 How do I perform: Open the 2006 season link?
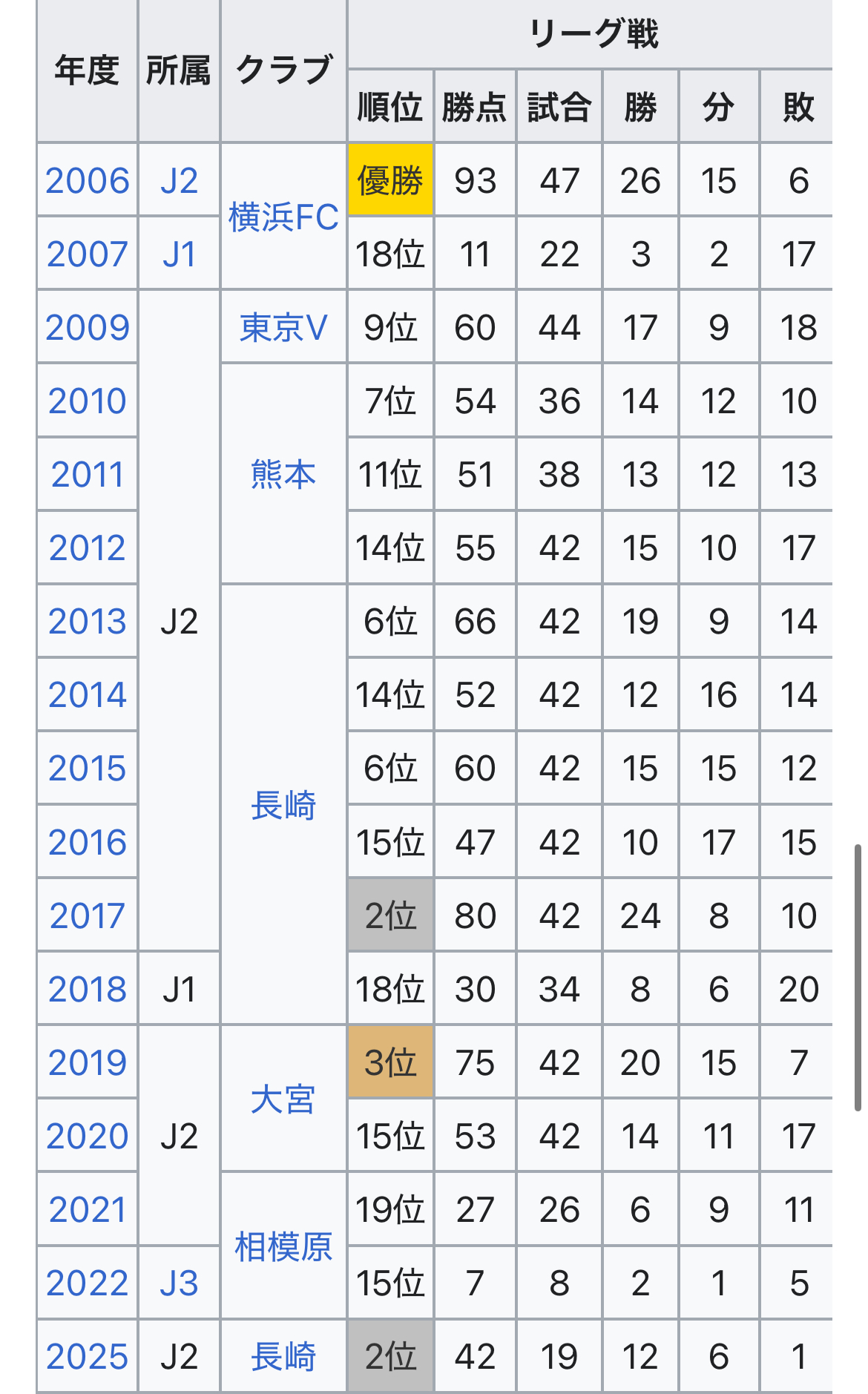point(88,180)
